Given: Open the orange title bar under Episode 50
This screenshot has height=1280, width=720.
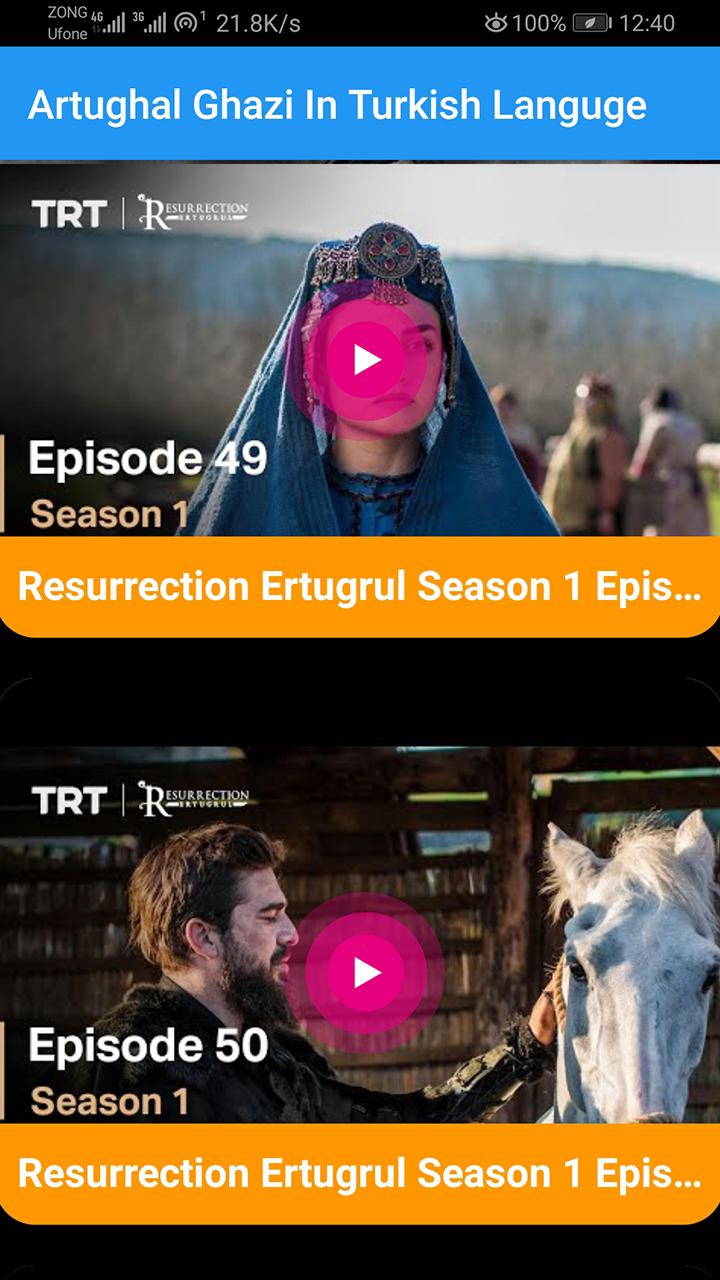Looking at the screenshot, I should 360,1173.
